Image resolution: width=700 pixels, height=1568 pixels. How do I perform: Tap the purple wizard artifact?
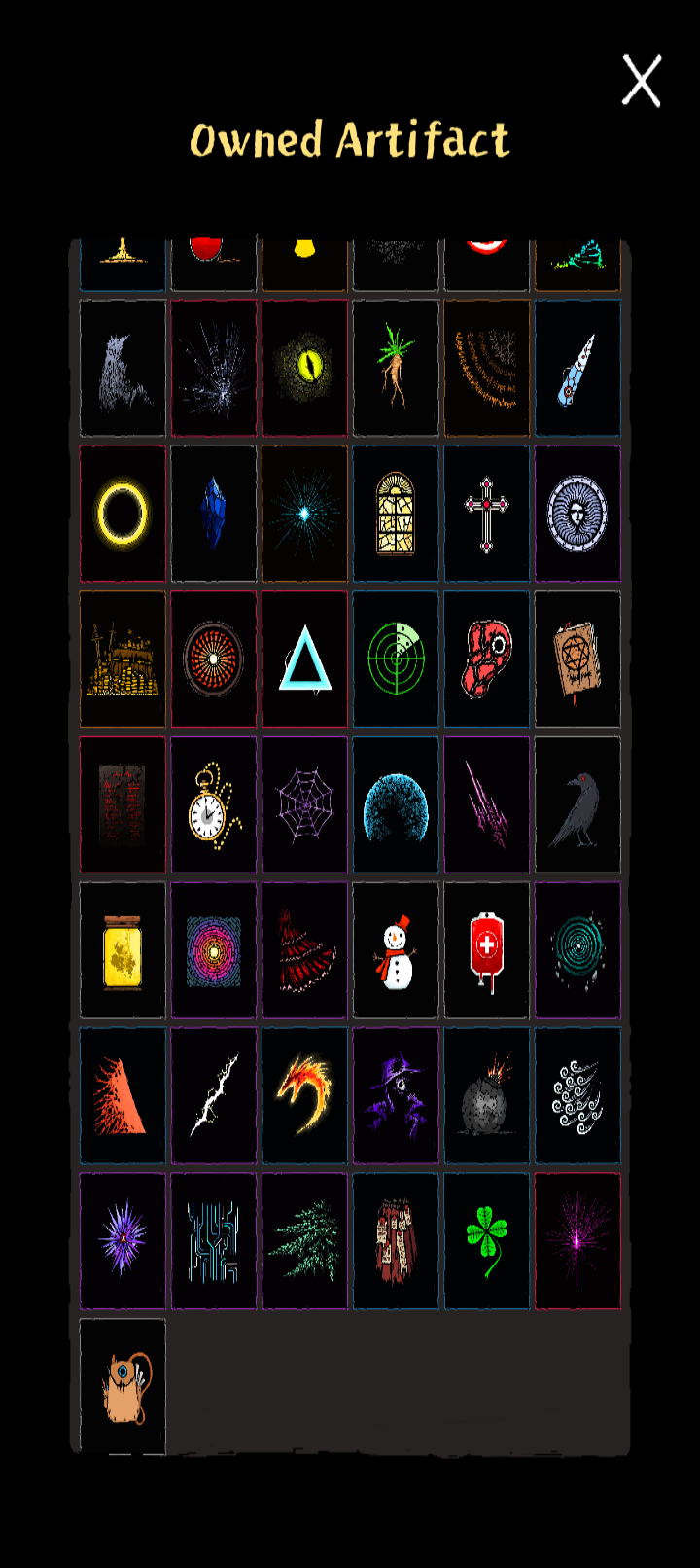(x=396, y=1096)
